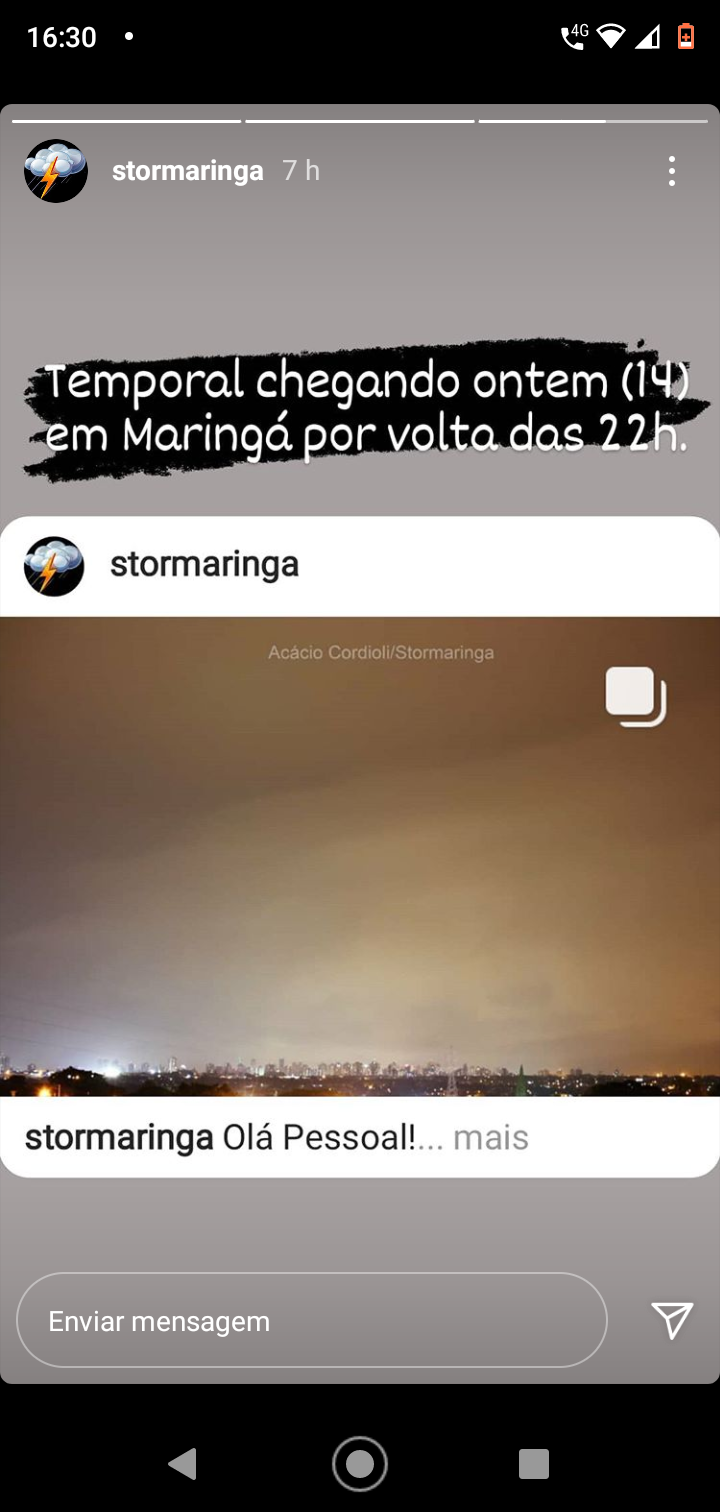Tap the Enviar mensagem reply field

(312, 1320)
